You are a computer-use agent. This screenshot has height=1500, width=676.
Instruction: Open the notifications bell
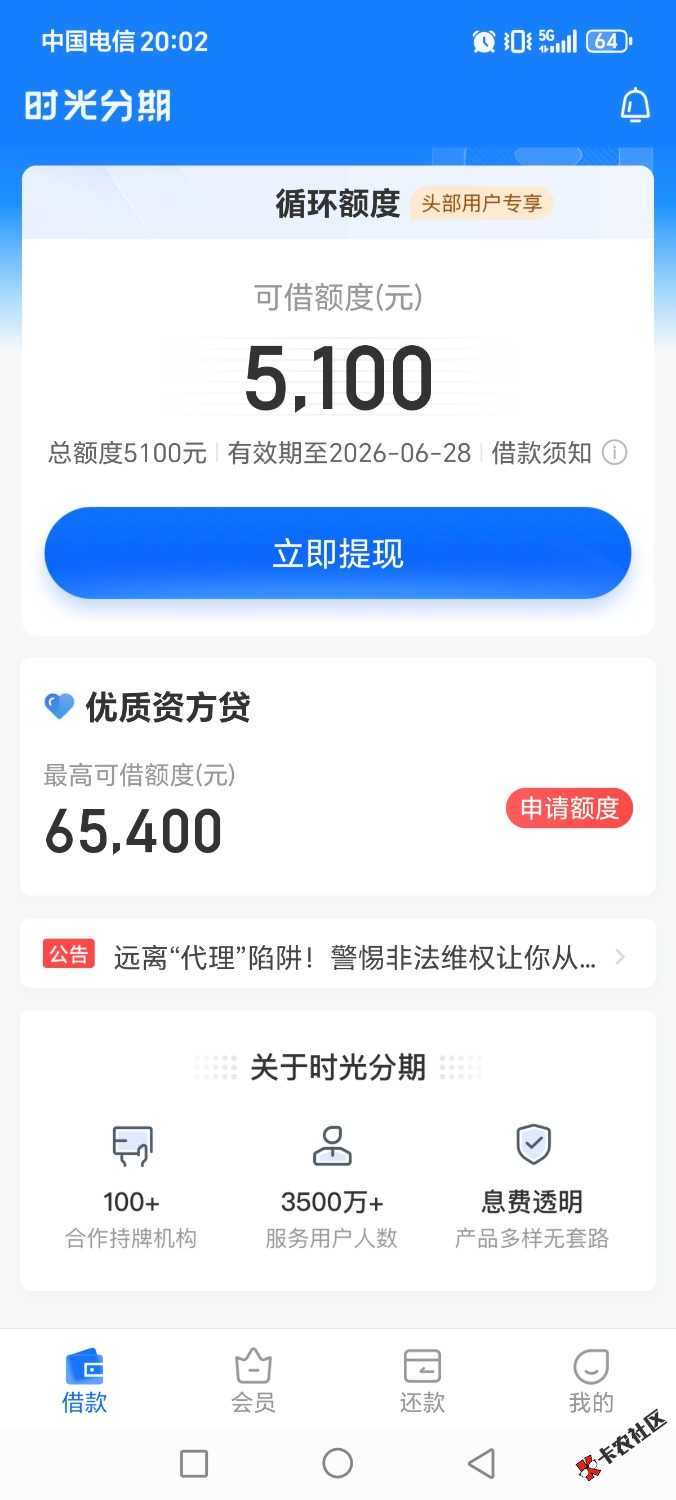click(x=635, y=105)
